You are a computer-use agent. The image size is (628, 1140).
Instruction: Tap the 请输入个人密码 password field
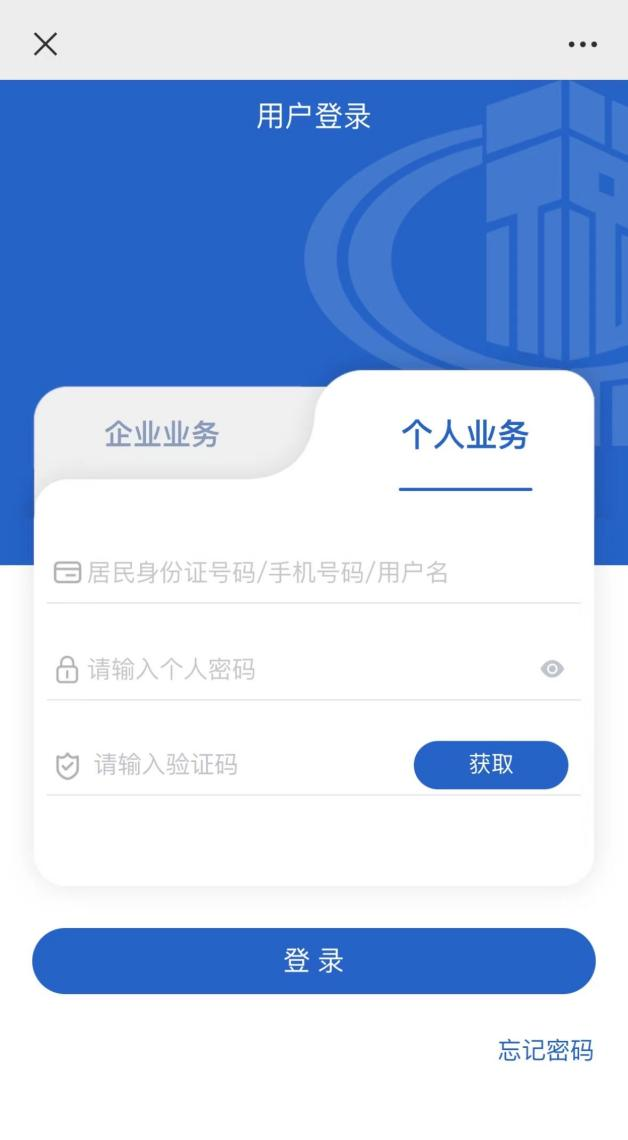point(291,669)
